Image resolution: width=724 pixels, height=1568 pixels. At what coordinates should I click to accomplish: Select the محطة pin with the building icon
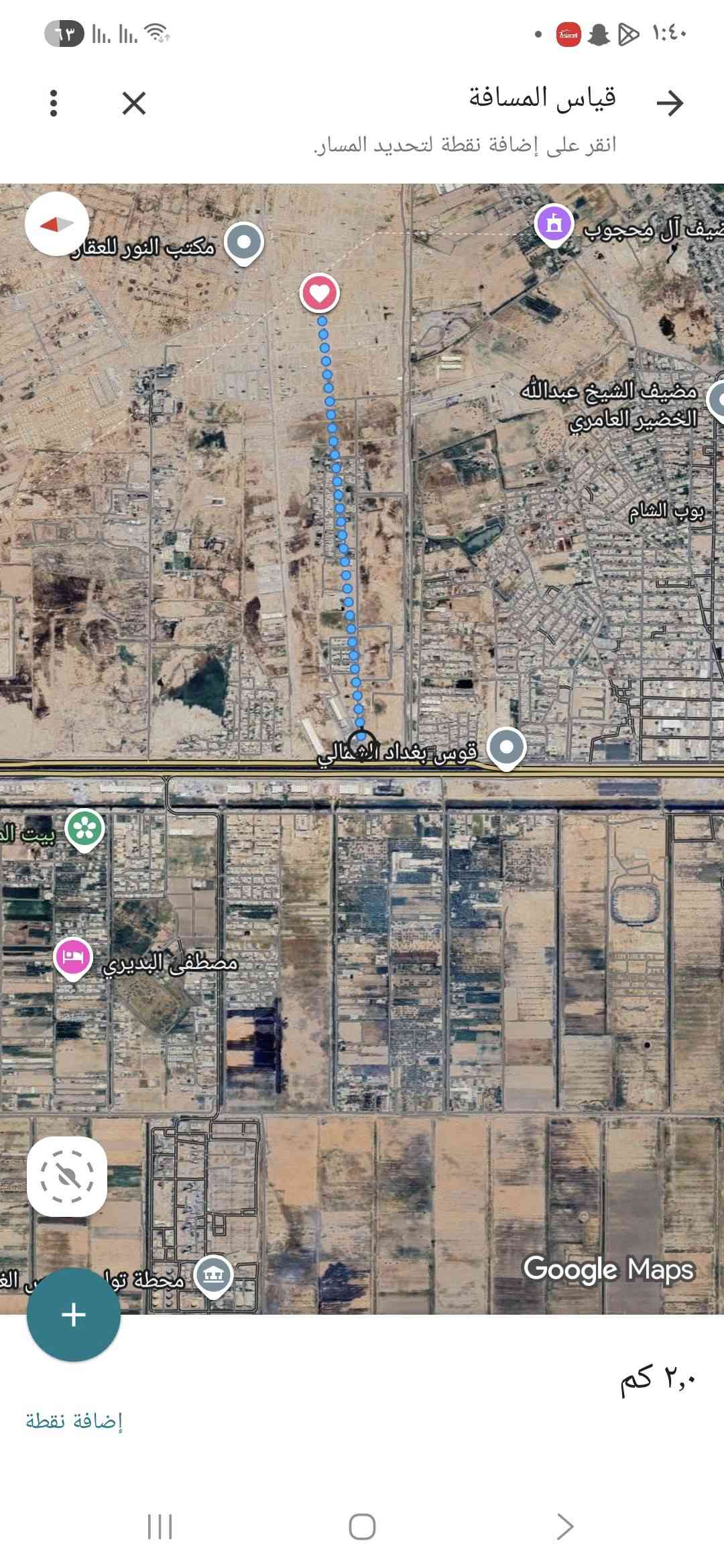pos(213,1275)
